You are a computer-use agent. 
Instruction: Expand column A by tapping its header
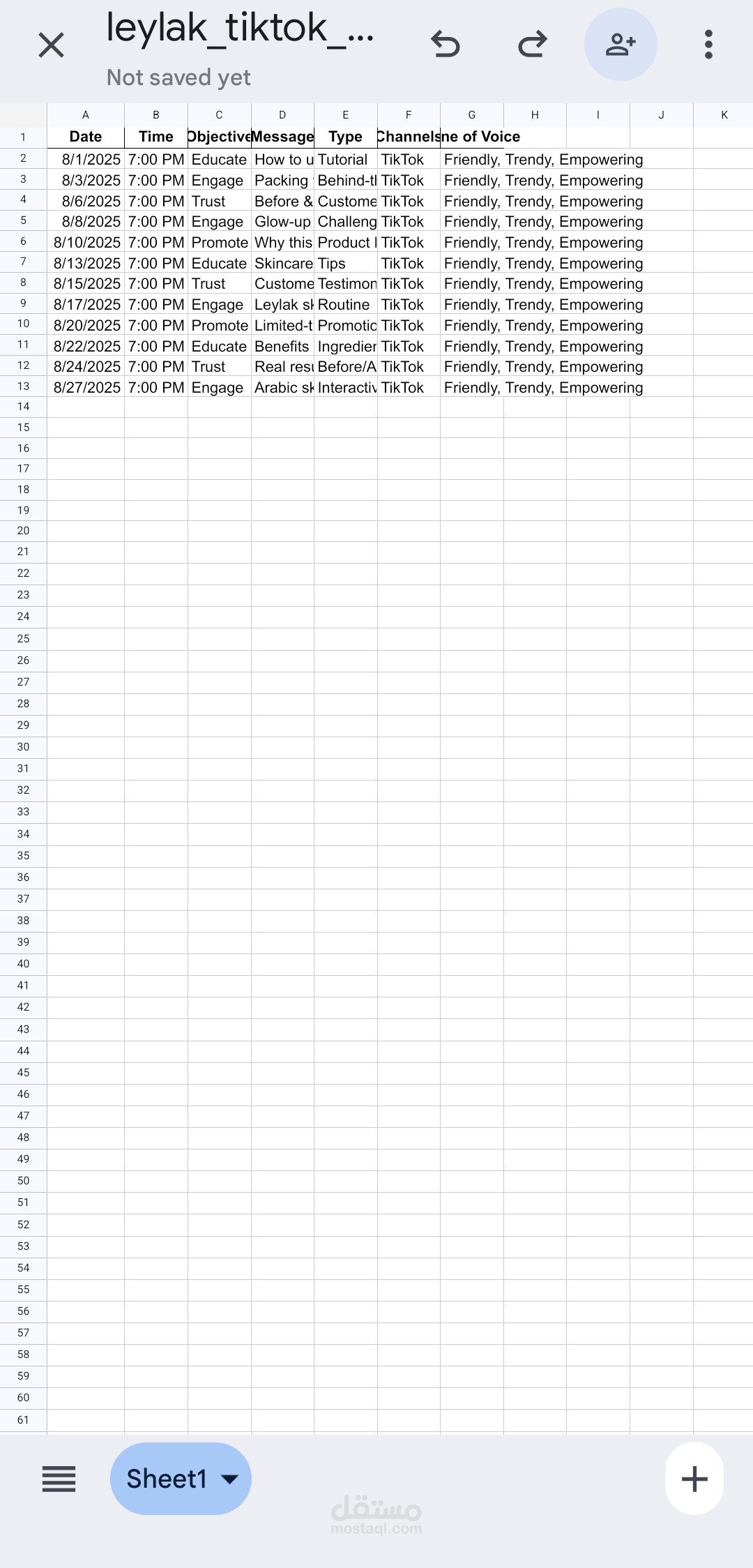85,114
